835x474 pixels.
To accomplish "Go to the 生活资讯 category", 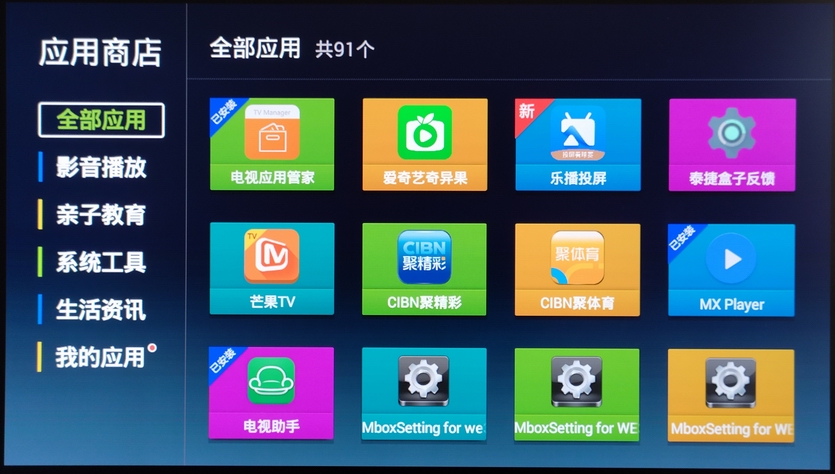I will 100,310.
